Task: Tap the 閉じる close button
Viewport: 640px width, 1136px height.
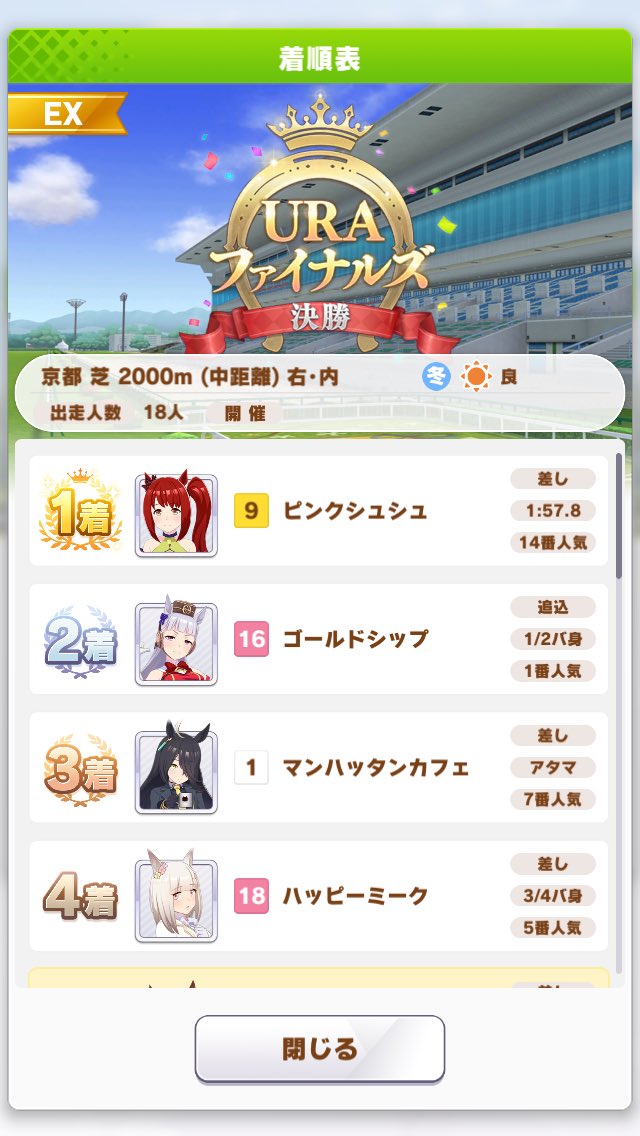Action: (x=319, y=1048)
